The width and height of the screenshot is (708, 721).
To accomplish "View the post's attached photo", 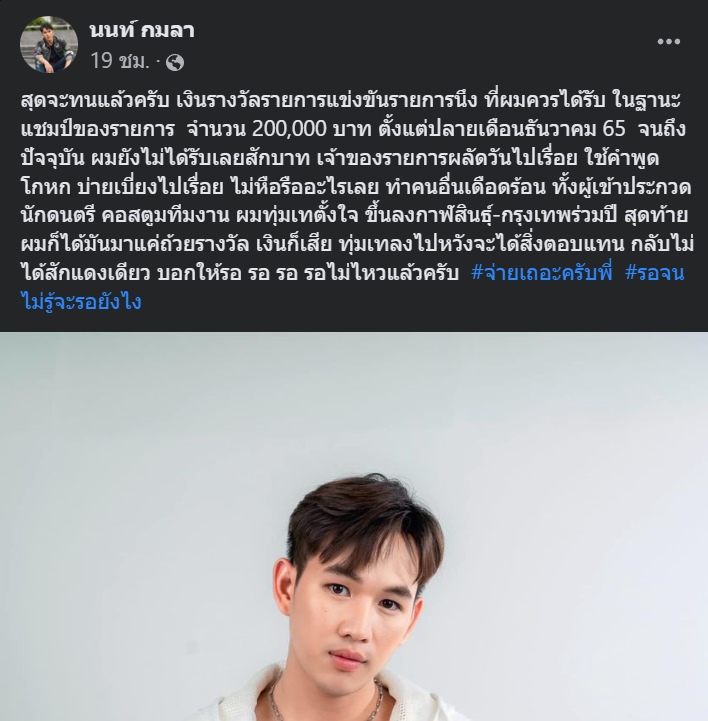I will coord(354,526).
